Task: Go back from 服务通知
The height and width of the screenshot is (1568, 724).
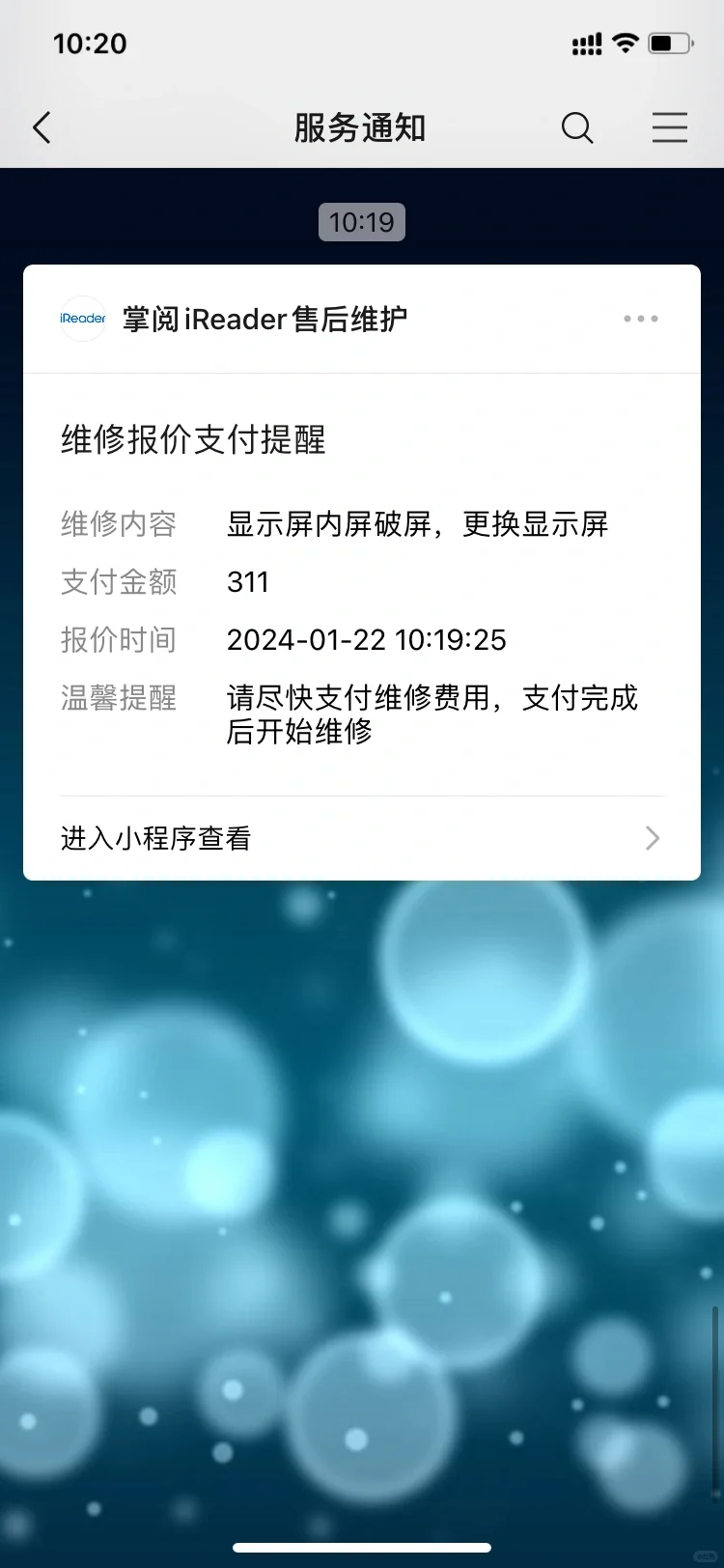Action: [42, 127]
